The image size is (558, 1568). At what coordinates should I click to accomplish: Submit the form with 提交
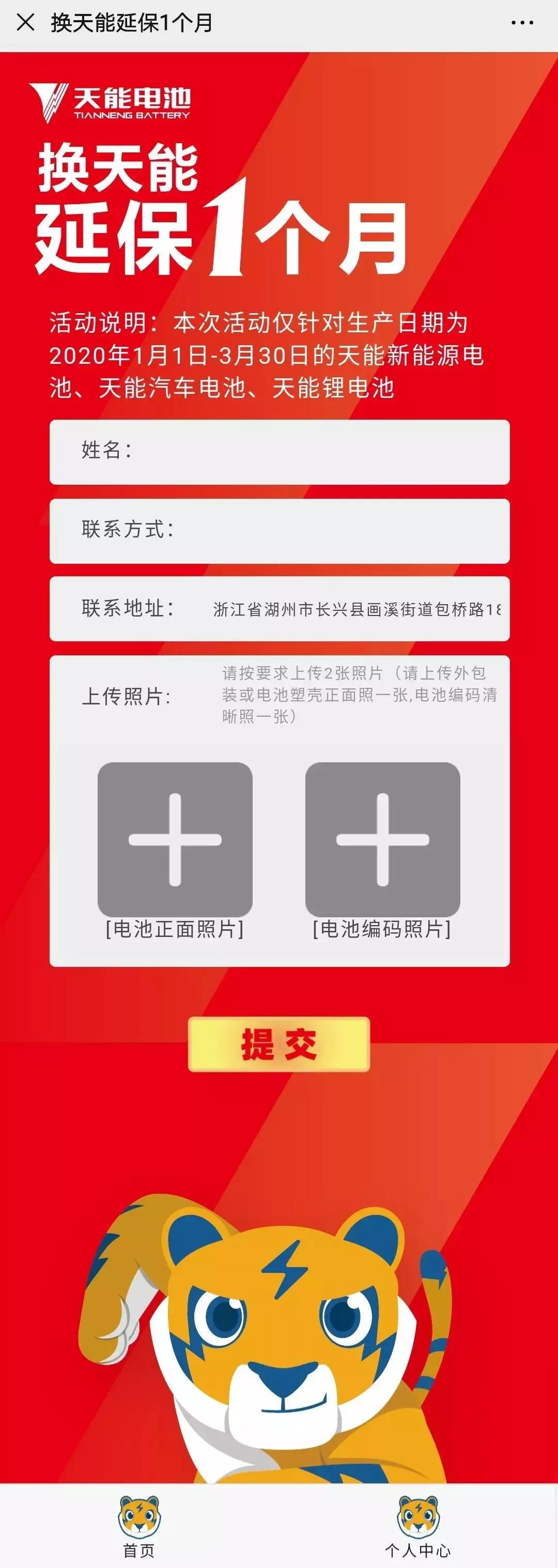coord(278,1044)
